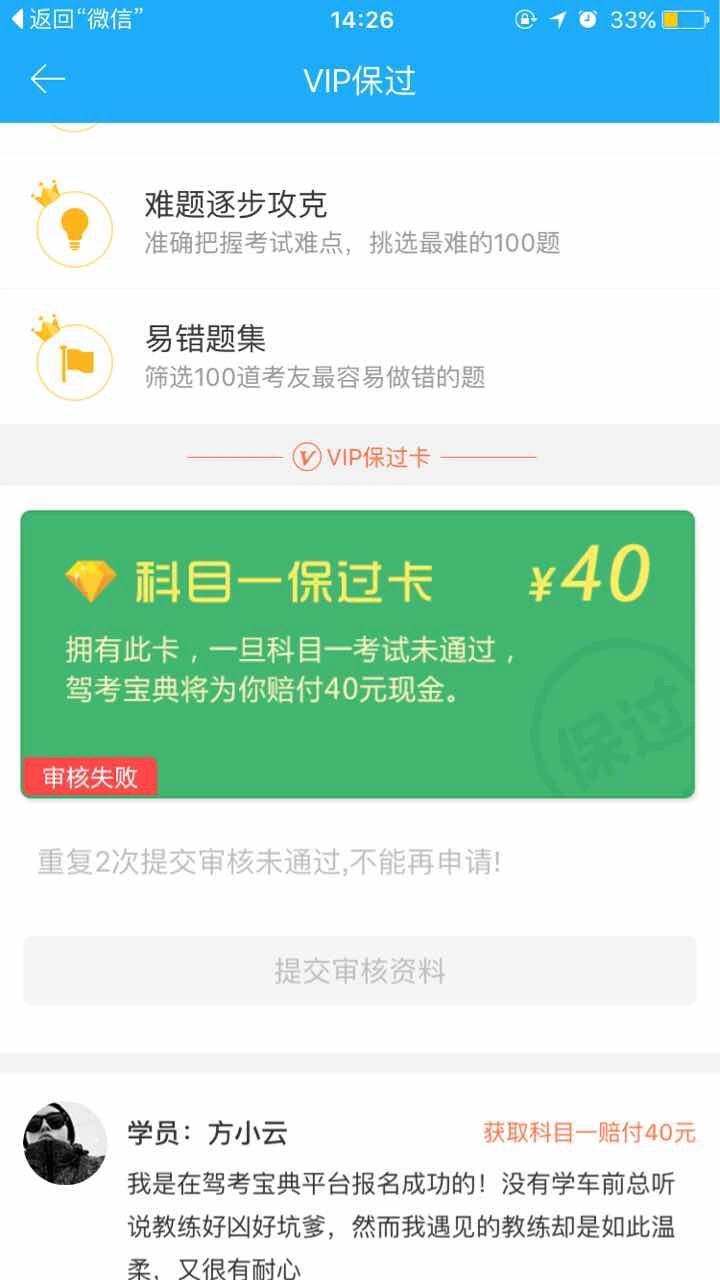Go back using the header arrow

[x=47, y=80]
